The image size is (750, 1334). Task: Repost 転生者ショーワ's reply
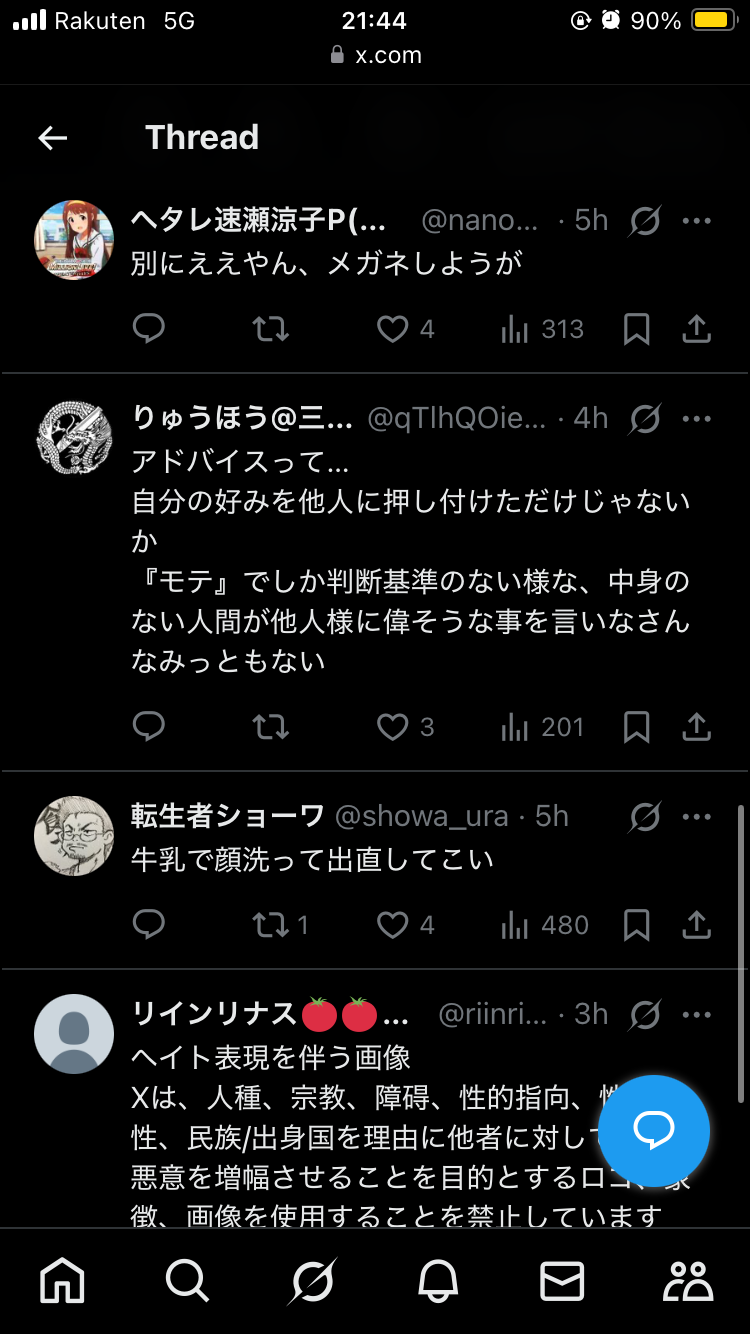click(271, 925)
